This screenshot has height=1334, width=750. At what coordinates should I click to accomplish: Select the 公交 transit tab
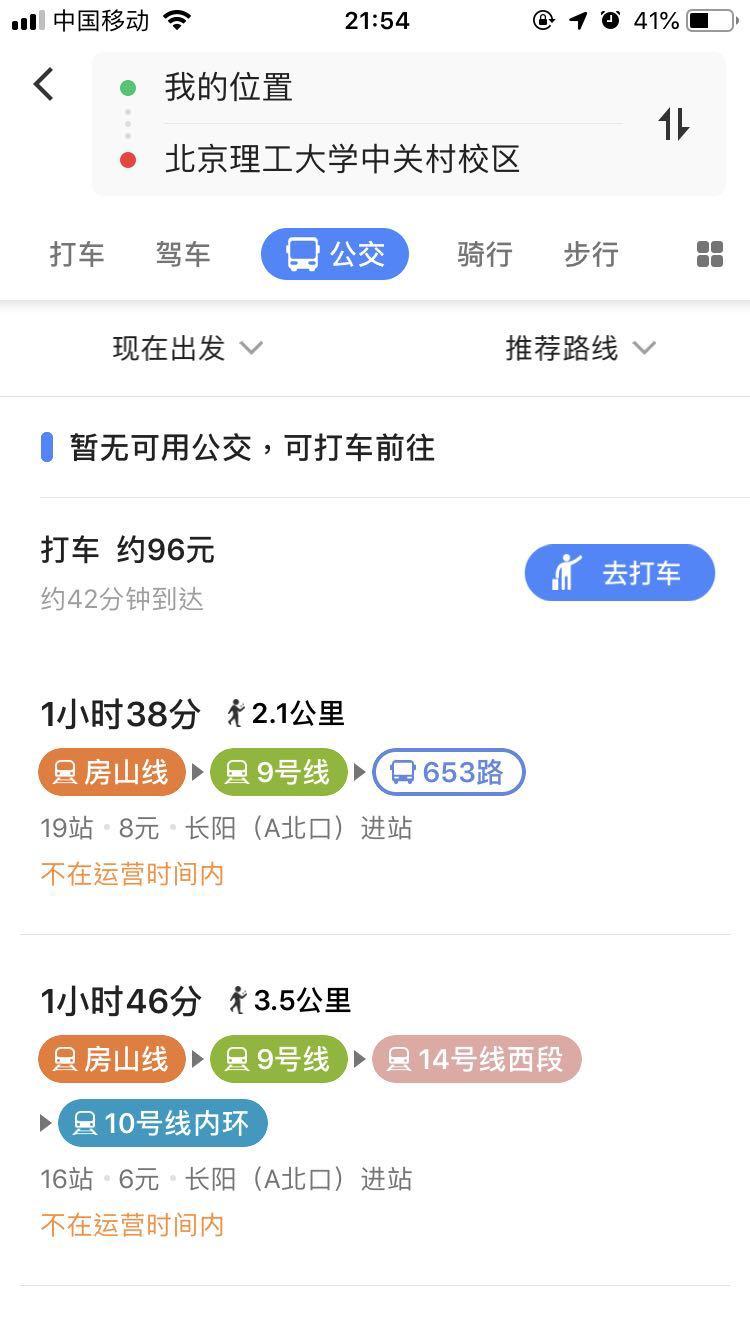click(x=335, y=254)
